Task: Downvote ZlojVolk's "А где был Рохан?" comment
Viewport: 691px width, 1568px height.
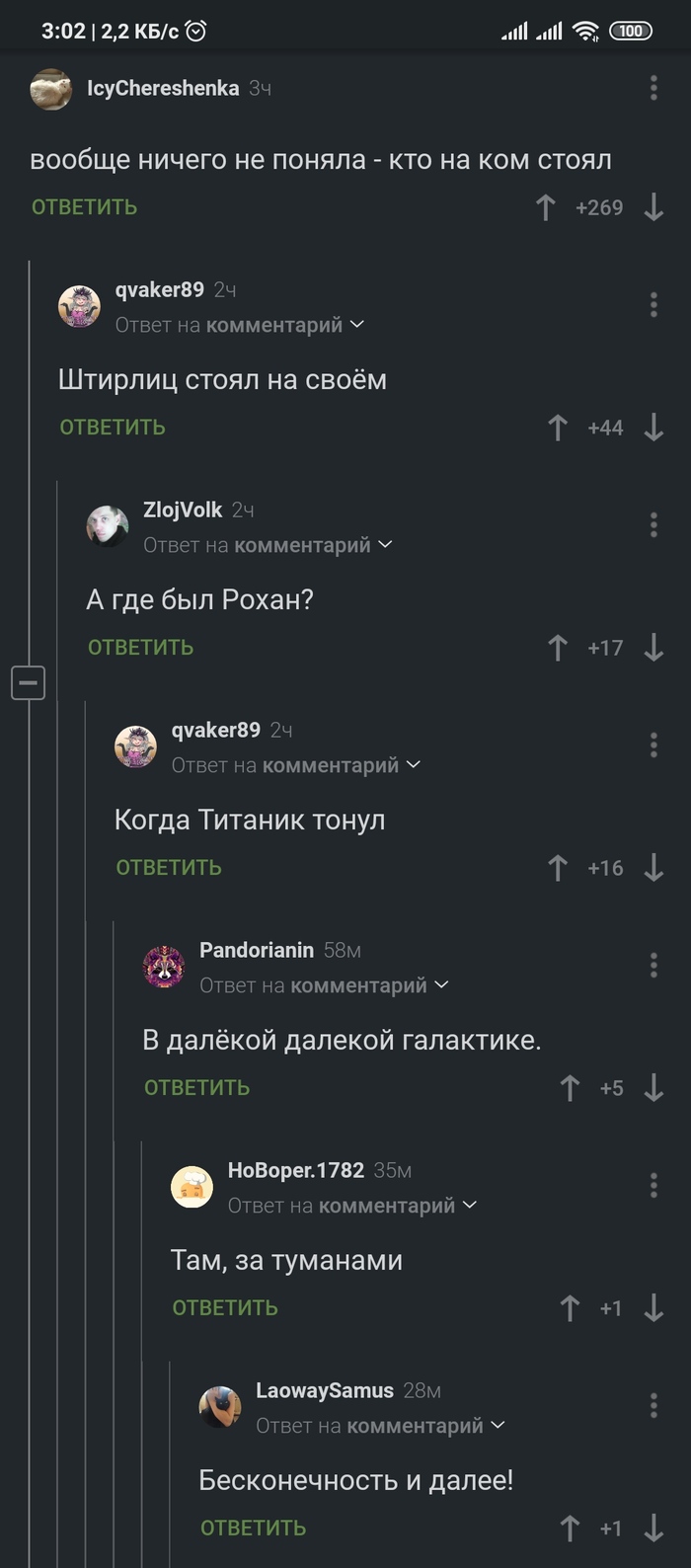Action: (653, 648)
